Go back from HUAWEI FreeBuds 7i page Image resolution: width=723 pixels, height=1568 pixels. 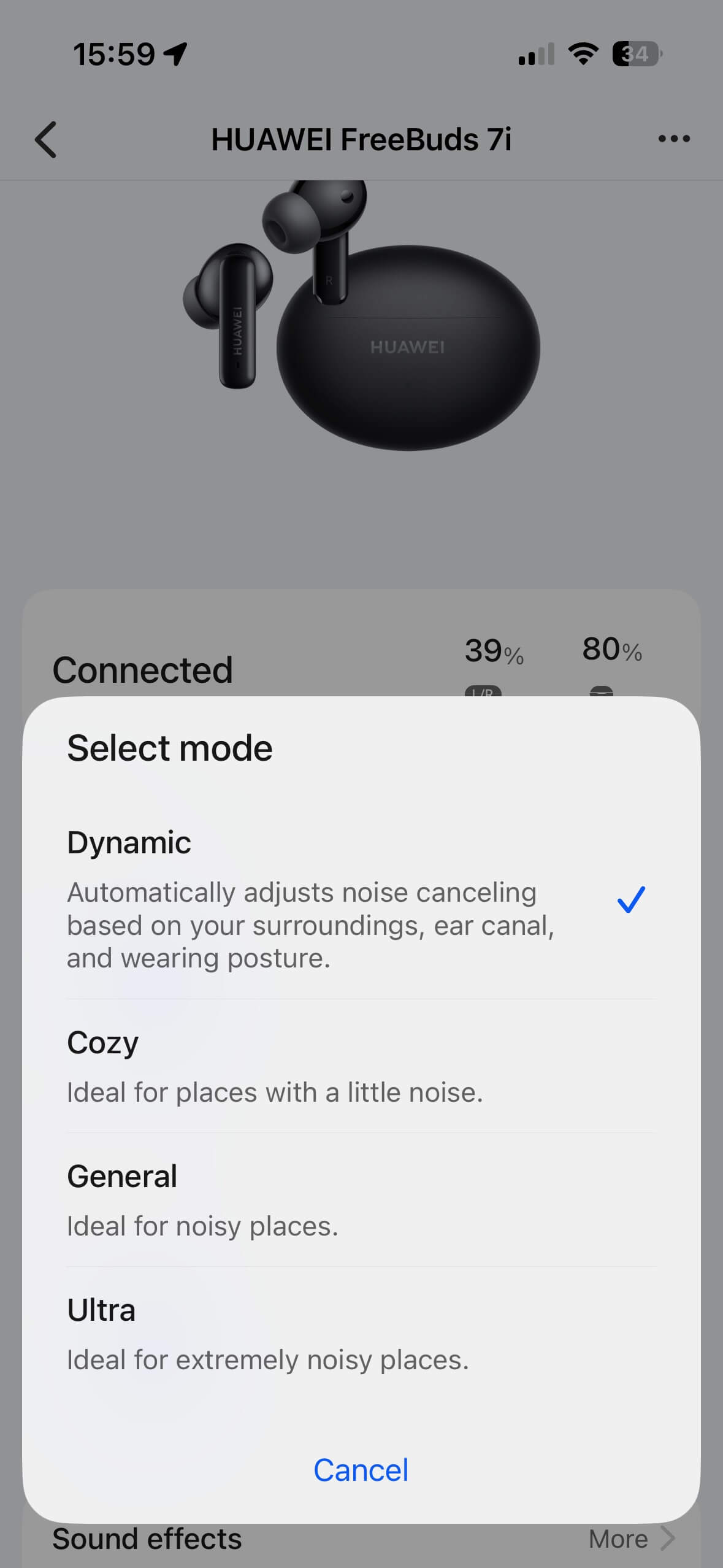click(46, 139)
